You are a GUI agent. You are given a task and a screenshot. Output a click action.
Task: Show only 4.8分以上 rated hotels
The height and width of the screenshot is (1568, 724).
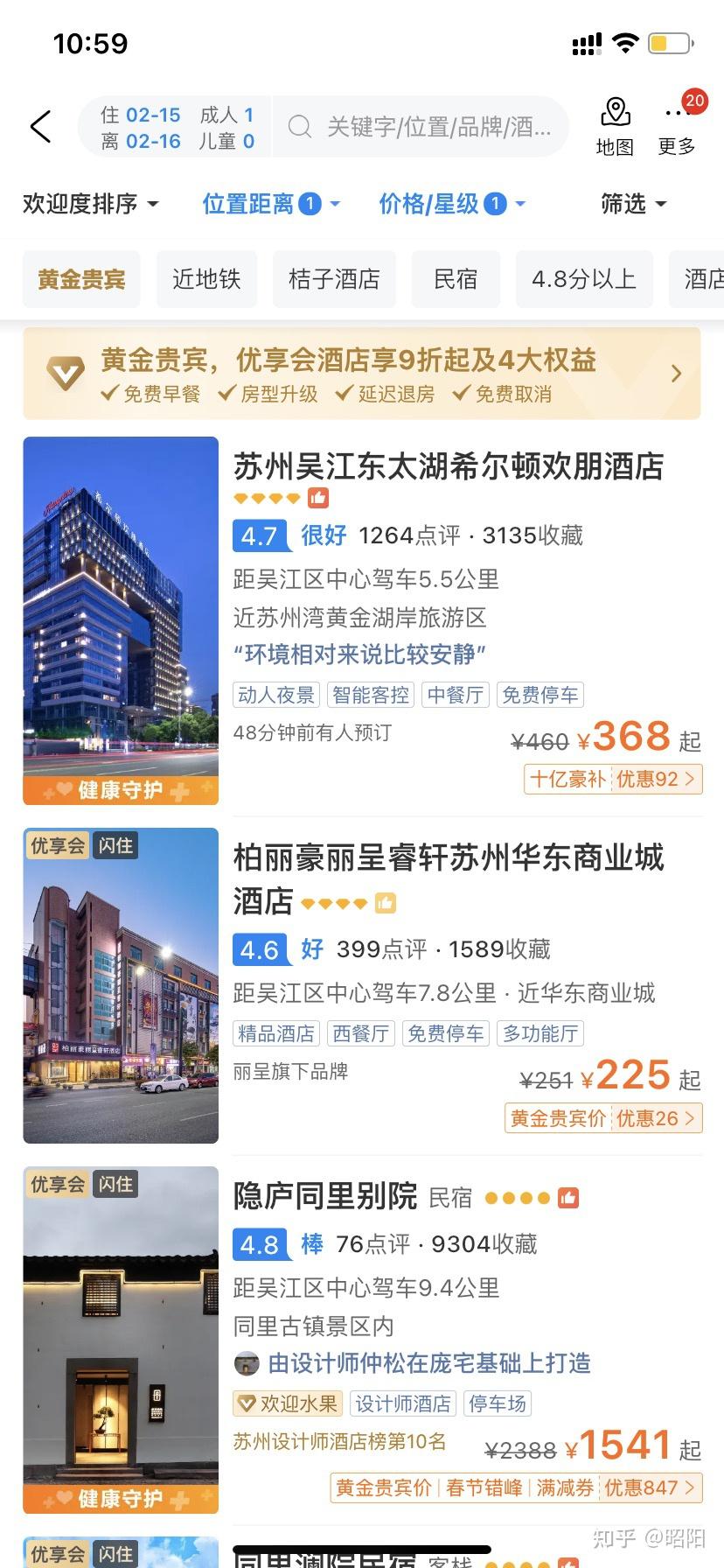point(584,279)
